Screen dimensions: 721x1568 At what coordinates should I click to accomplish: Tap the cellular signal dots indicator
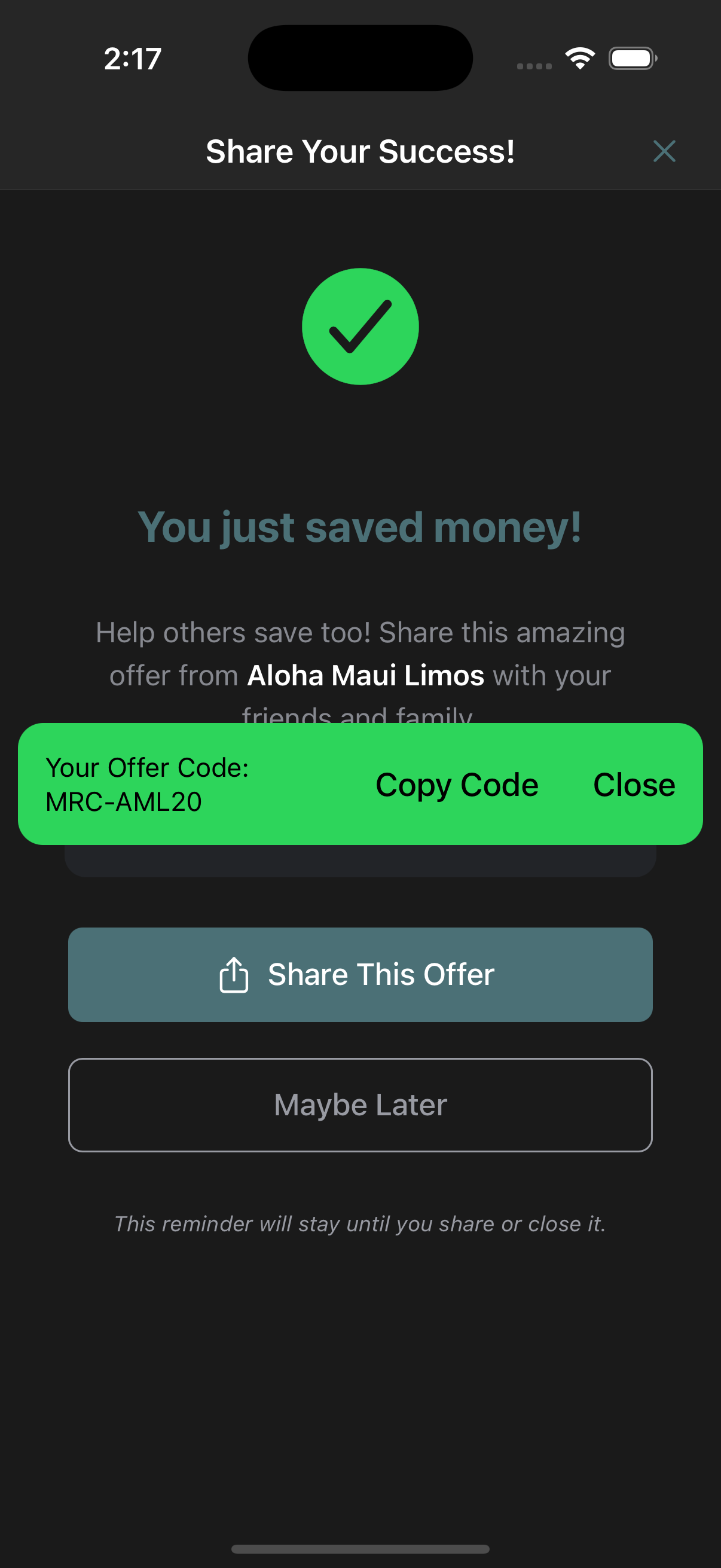click(534, 64)
